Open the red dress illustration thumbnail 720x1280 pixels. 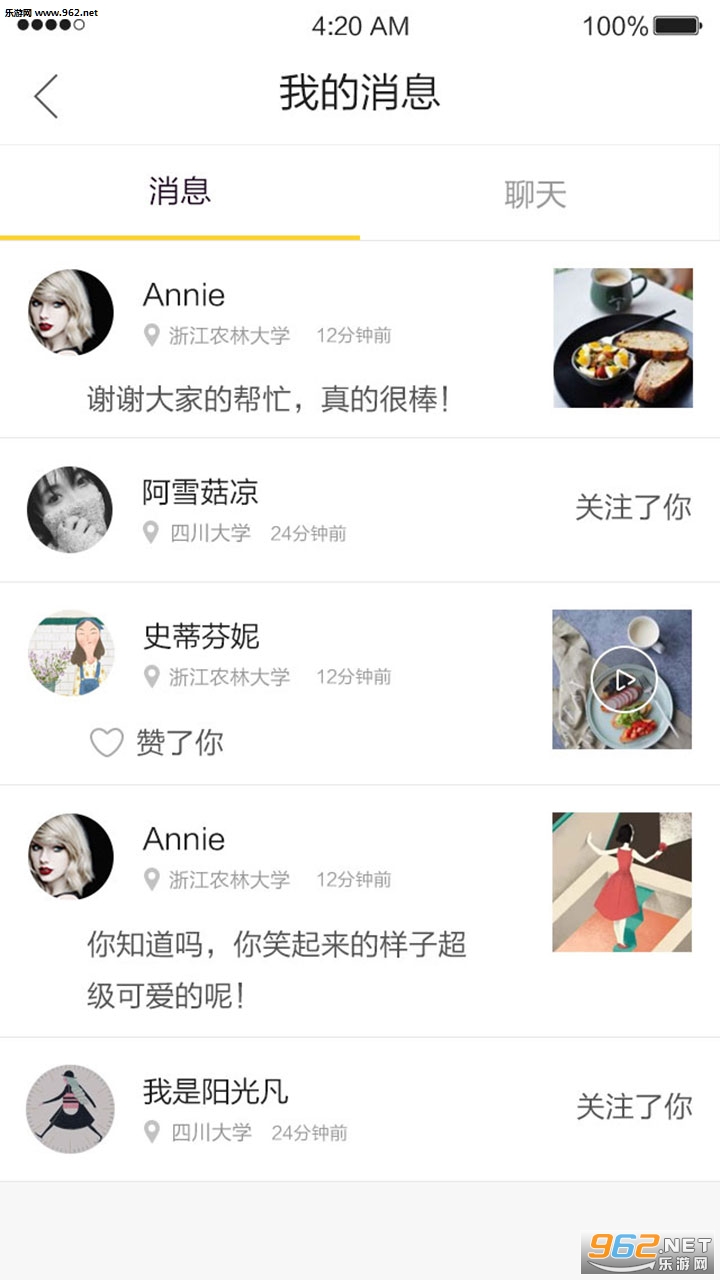point(622,882)
